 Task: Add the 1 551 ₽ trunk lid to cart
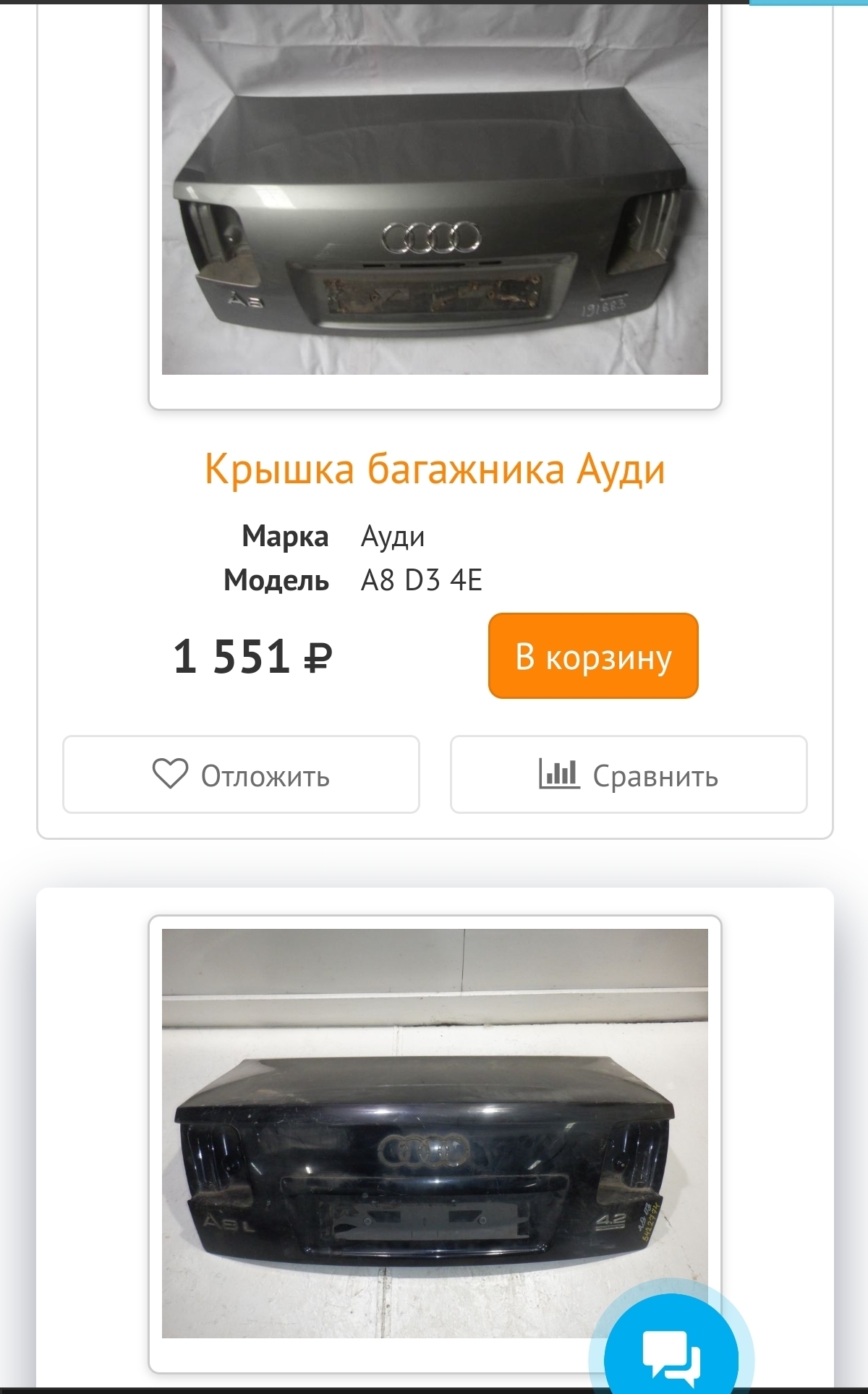pyautogui.click(x=593, y=655)
